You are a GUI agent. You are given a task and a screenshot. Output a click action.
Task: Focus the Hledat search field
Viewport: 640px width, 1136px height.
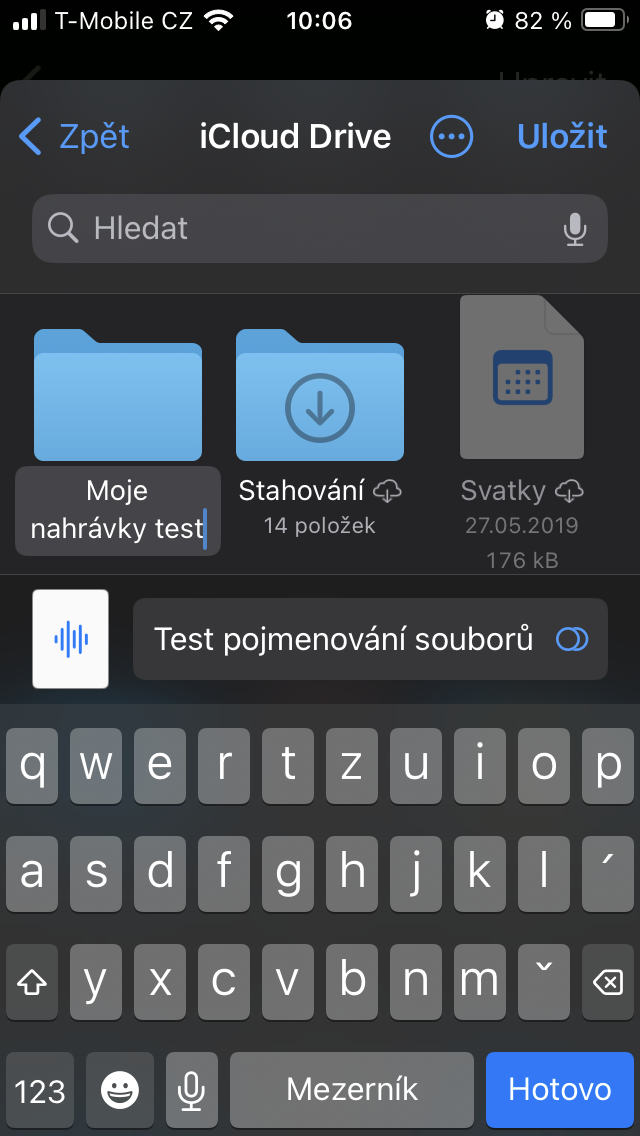pyautogui.click(x=300, y=229)
